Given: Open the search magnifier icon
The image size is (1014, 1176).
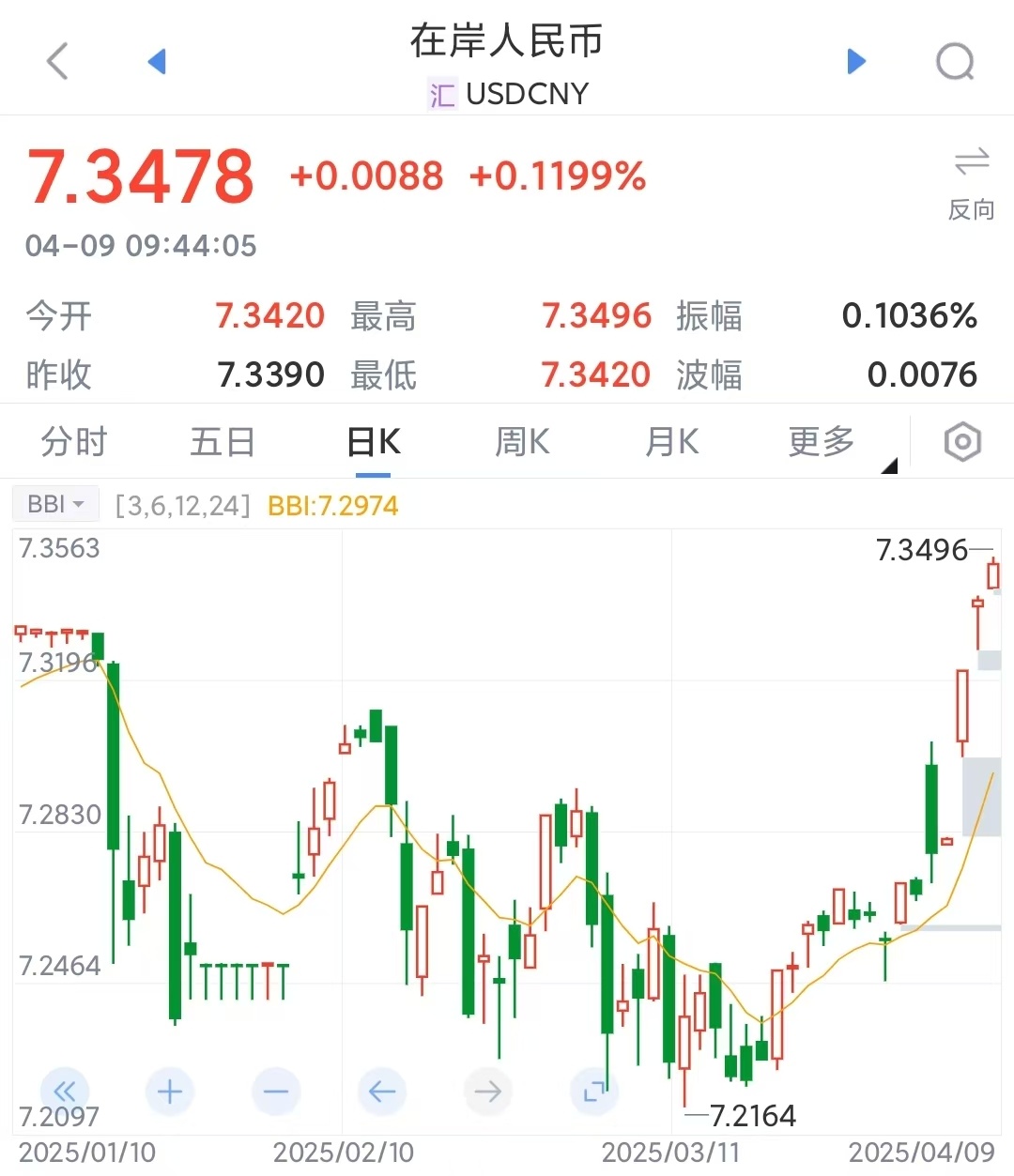Looking at the screenshot, I should tap(955, 60).
